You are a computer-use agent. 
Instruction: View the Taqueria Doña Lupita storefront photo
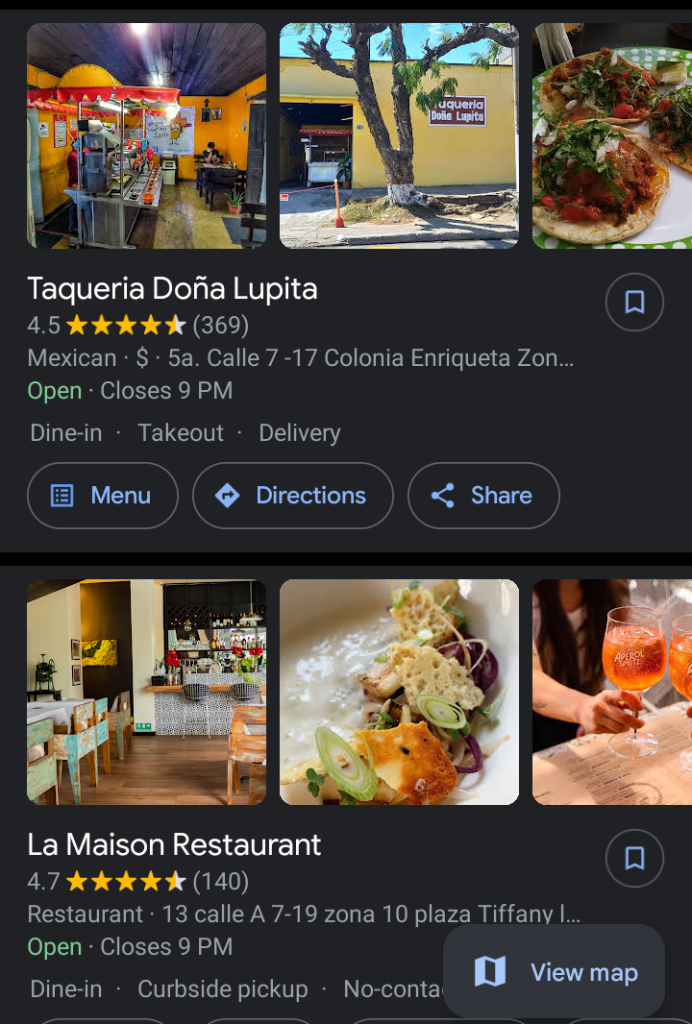399,136
